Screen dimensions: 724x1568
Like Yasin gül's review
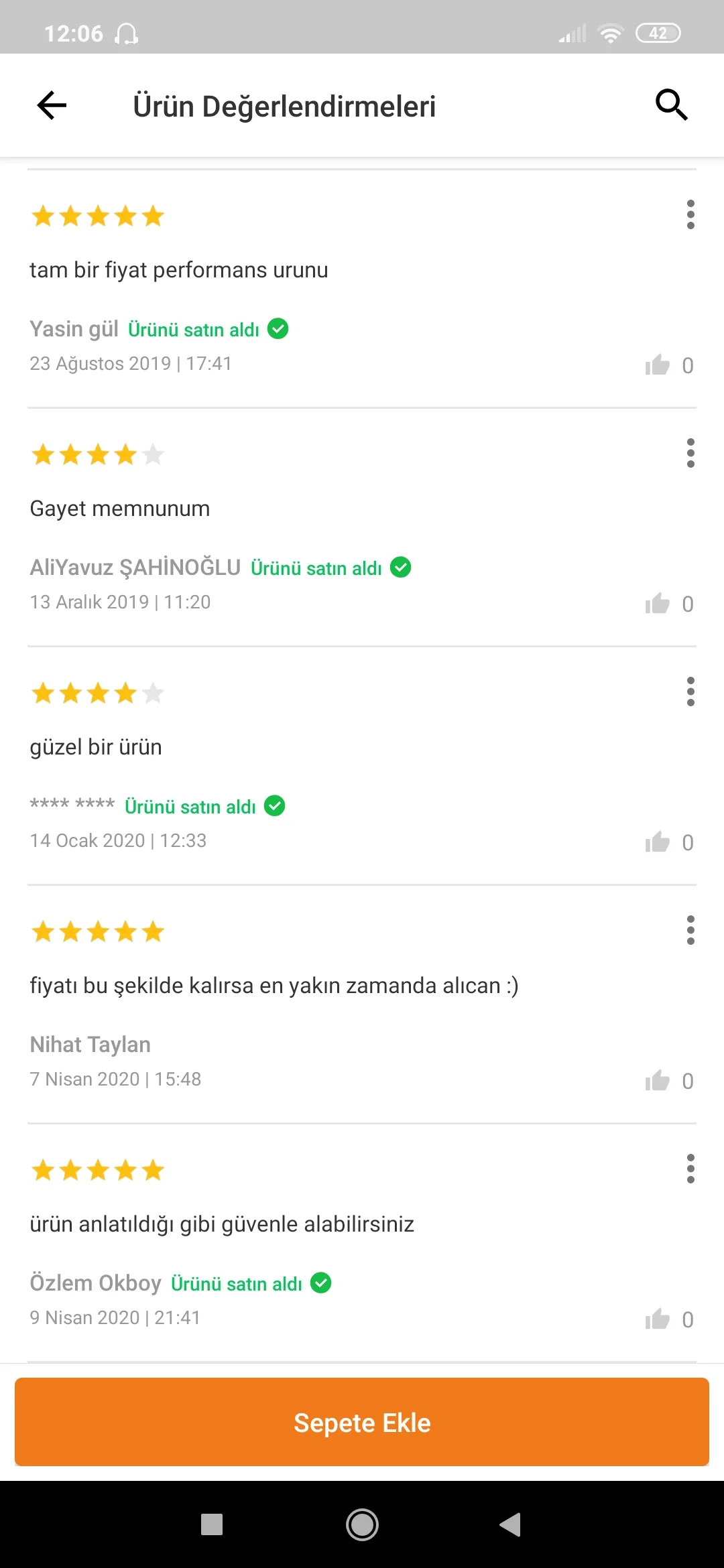pos(658,365)
